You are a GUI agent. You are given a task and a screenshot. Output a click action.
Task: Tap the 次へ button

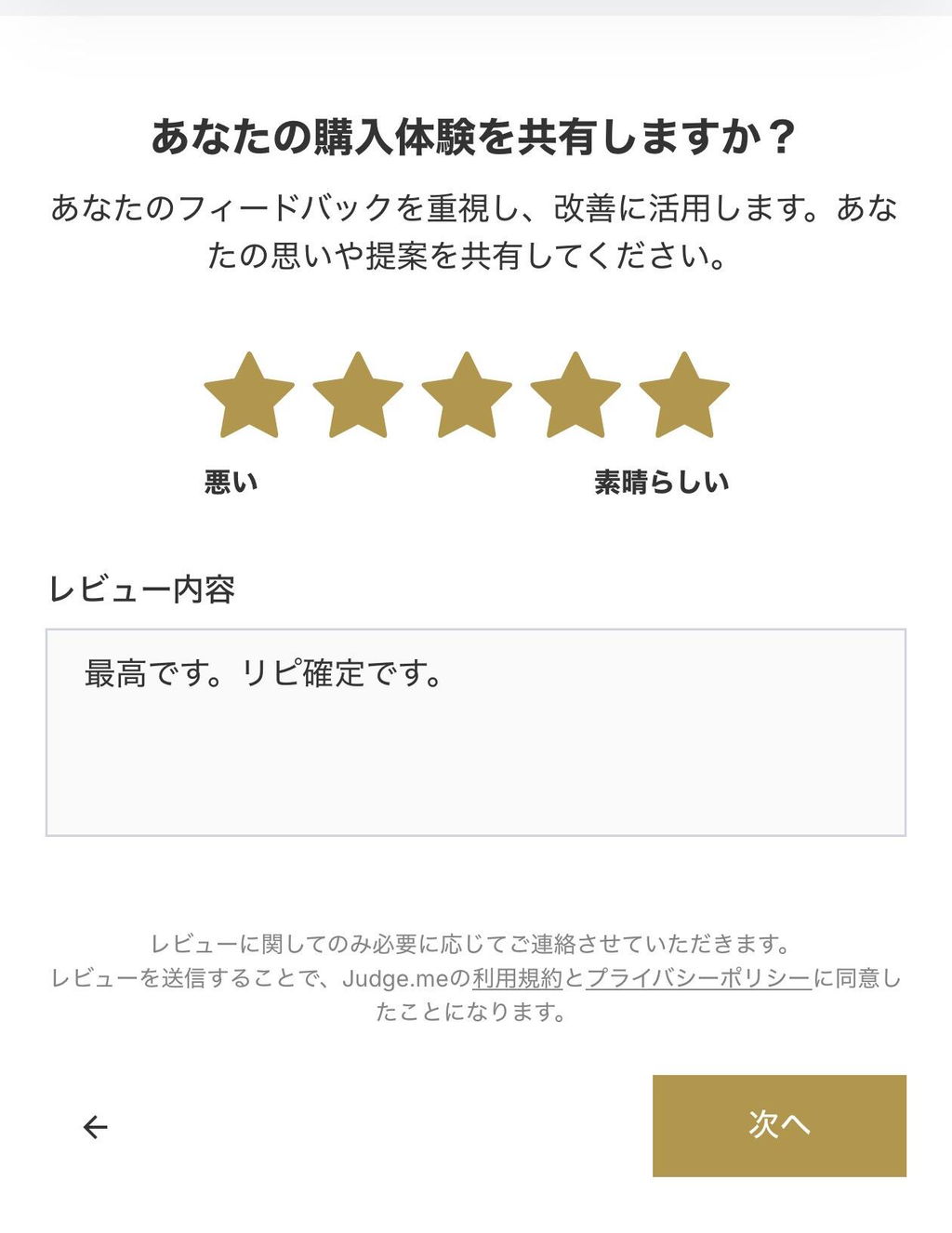tap(779, 1126)
